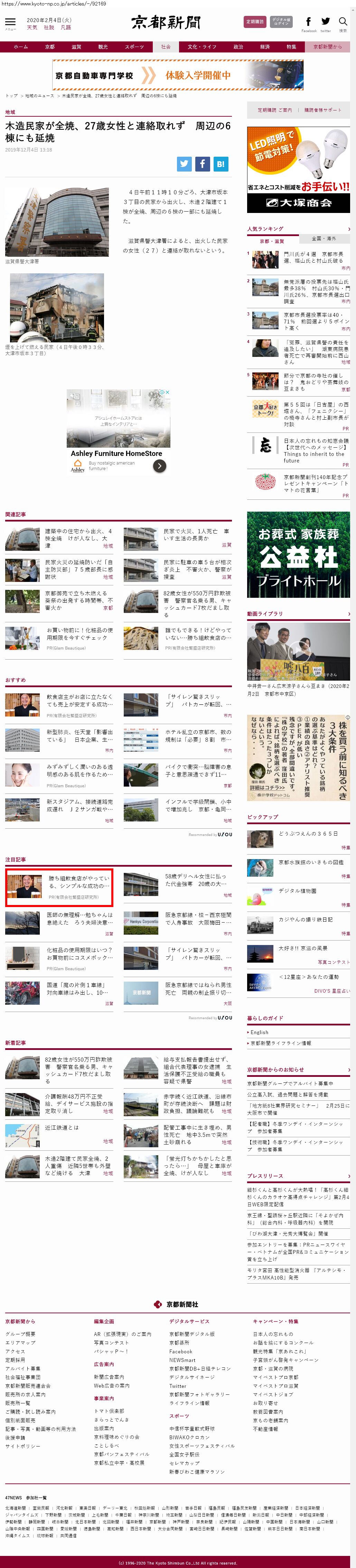Tap the 定期購読 subscription button
The image size is (356, 1568).
(x=255, y=22)
